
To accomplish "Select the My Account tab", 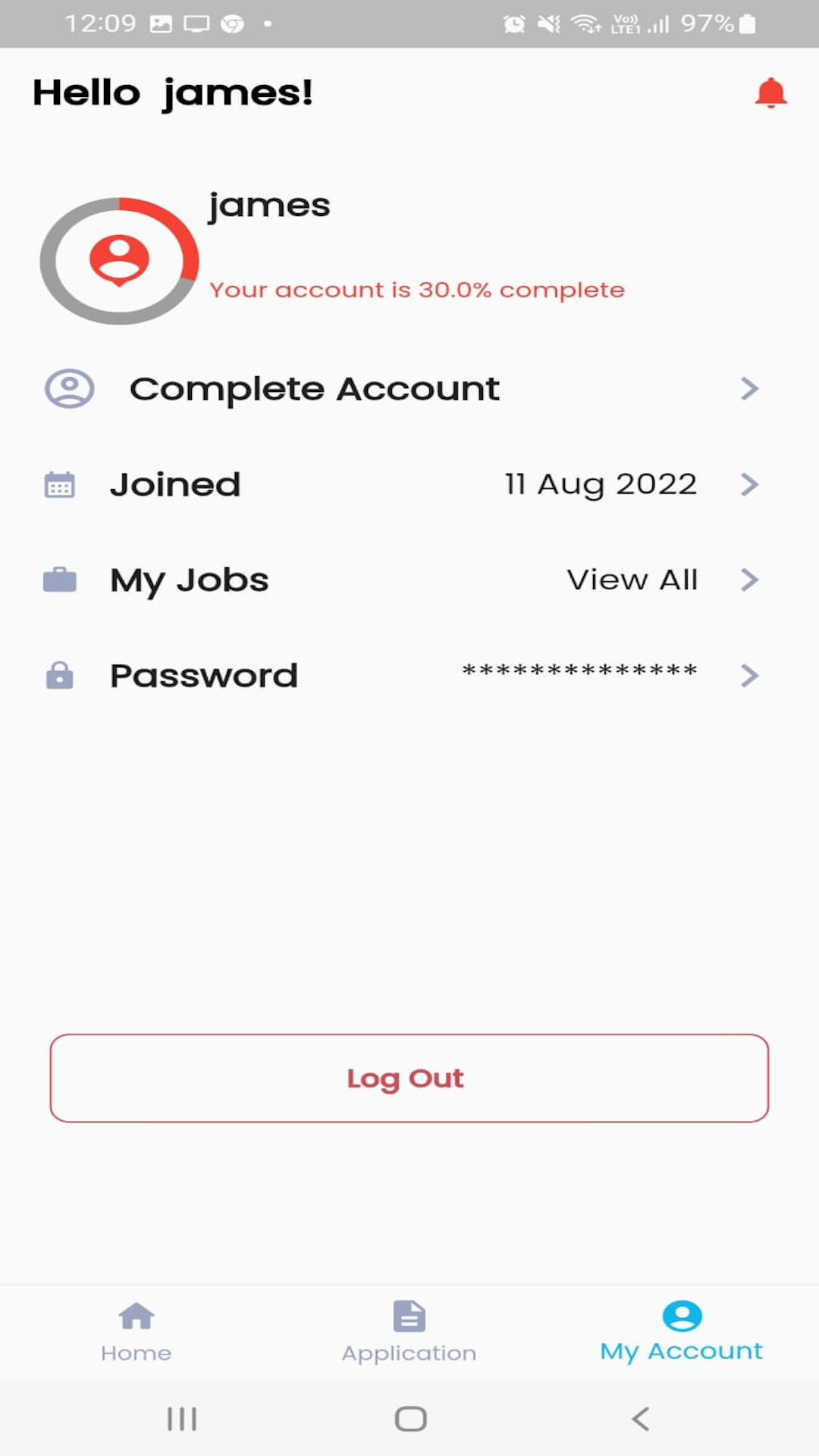I will [x=682, y=1332].
